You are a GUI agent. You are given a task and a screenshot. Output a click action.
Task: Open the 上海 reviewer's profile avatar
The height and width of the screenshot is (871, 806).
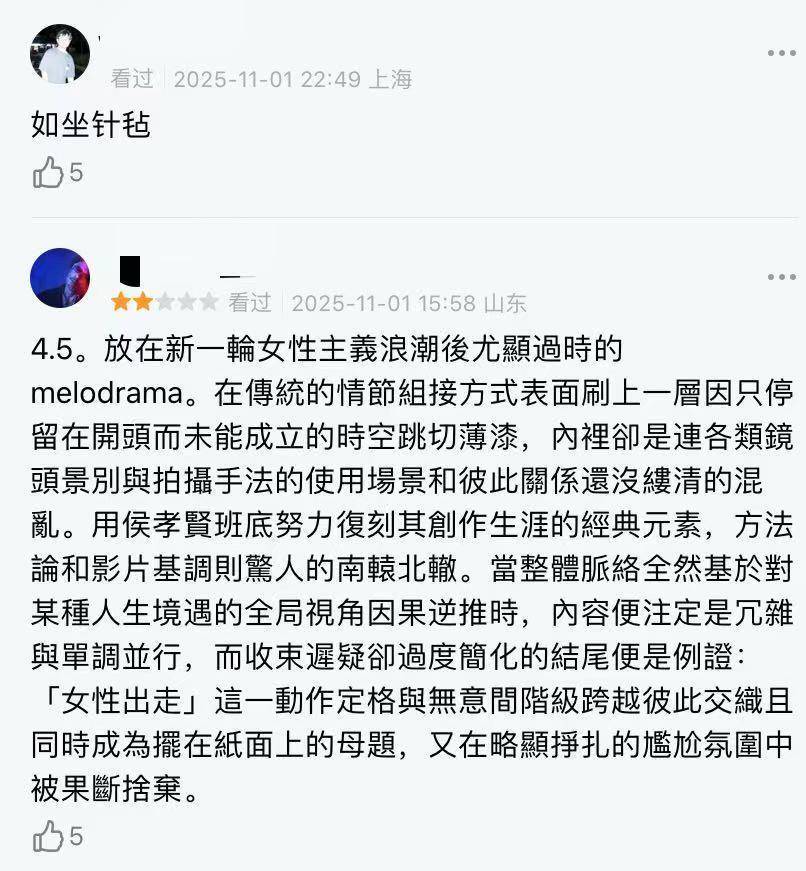pos(60,54)
